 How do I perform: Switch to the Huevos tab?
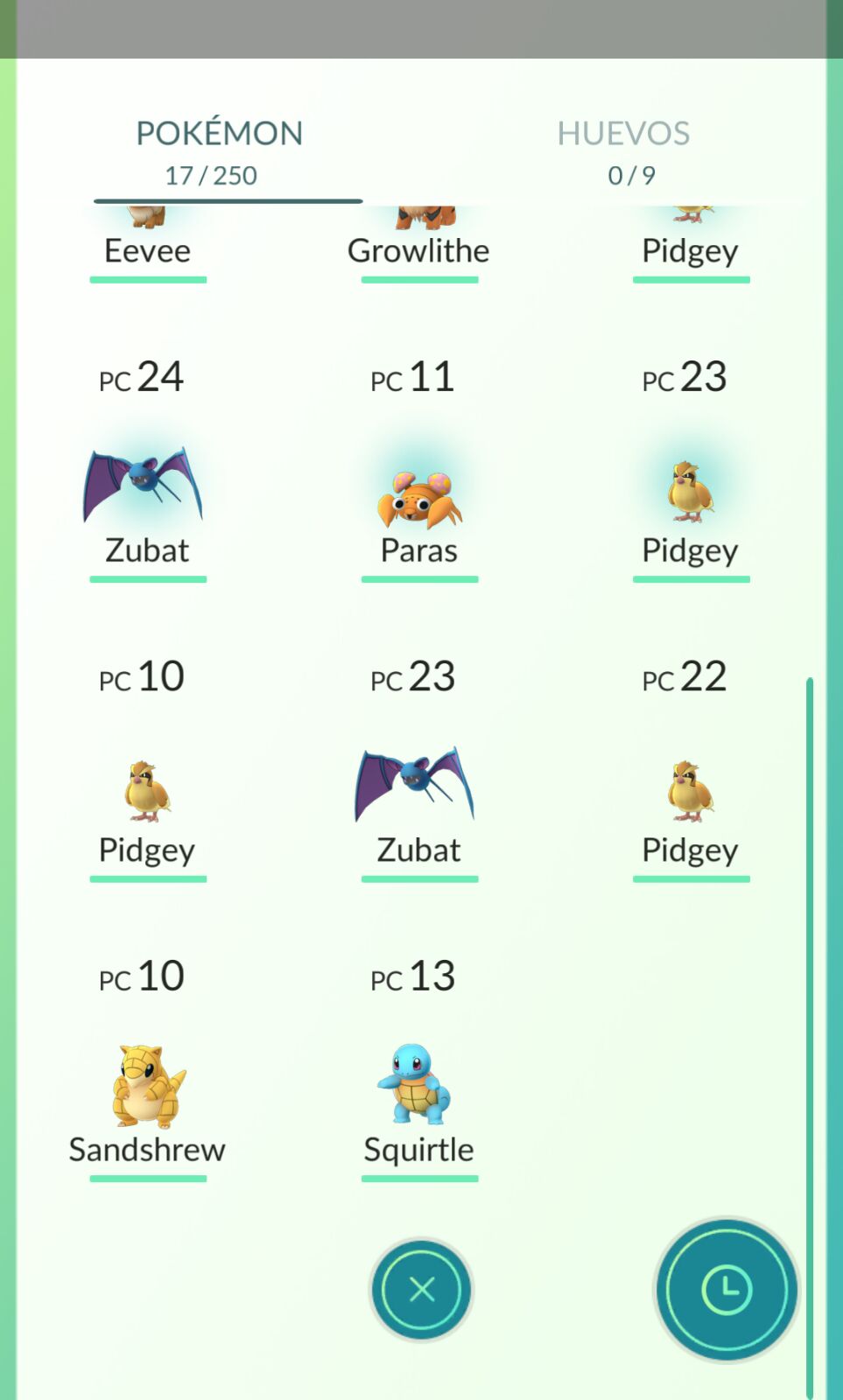[x=624, y=150]
